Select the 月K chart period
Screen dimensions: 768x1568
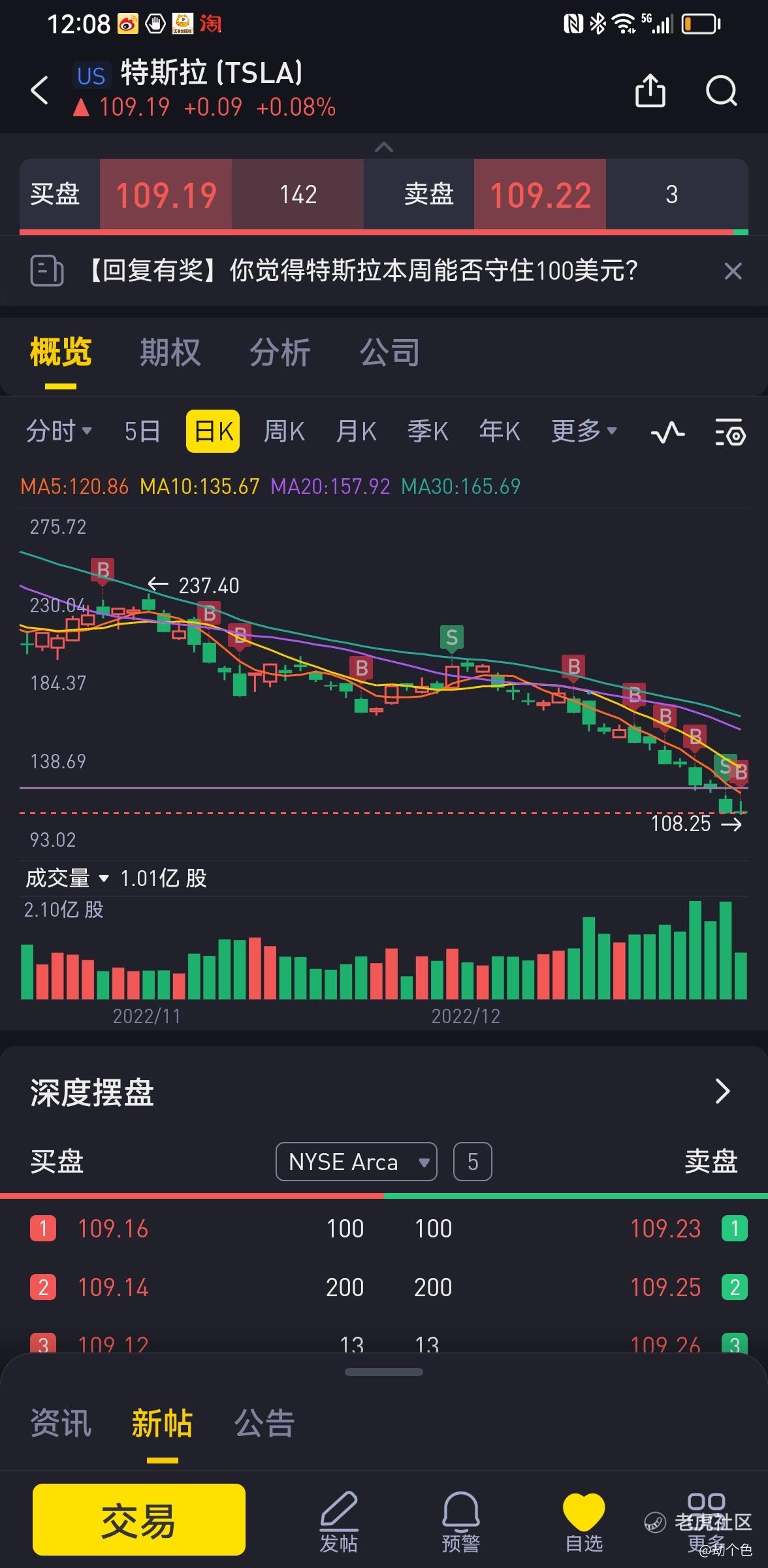[357, 431]
